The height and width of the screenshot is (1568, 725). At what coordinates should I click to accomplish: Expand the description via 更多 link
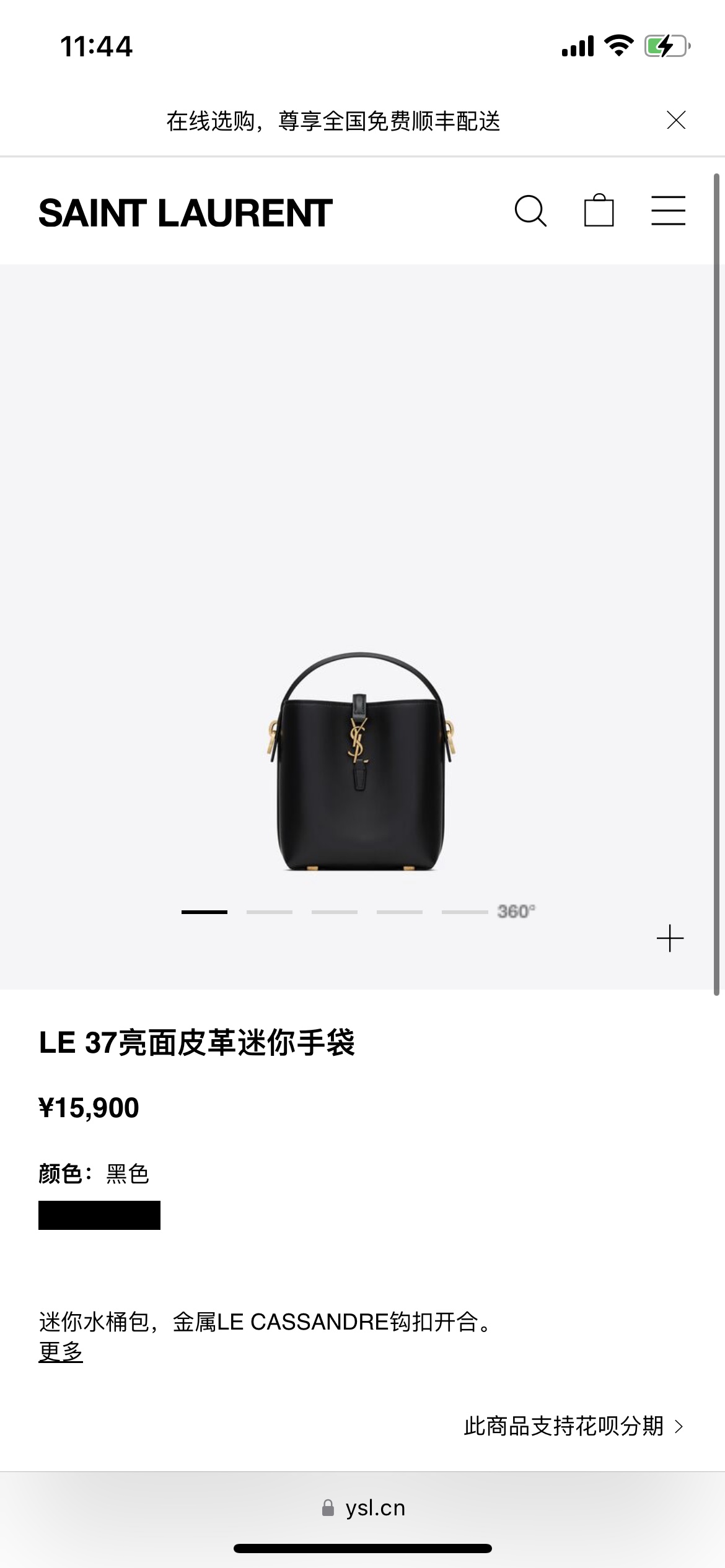click(61, 1352)
